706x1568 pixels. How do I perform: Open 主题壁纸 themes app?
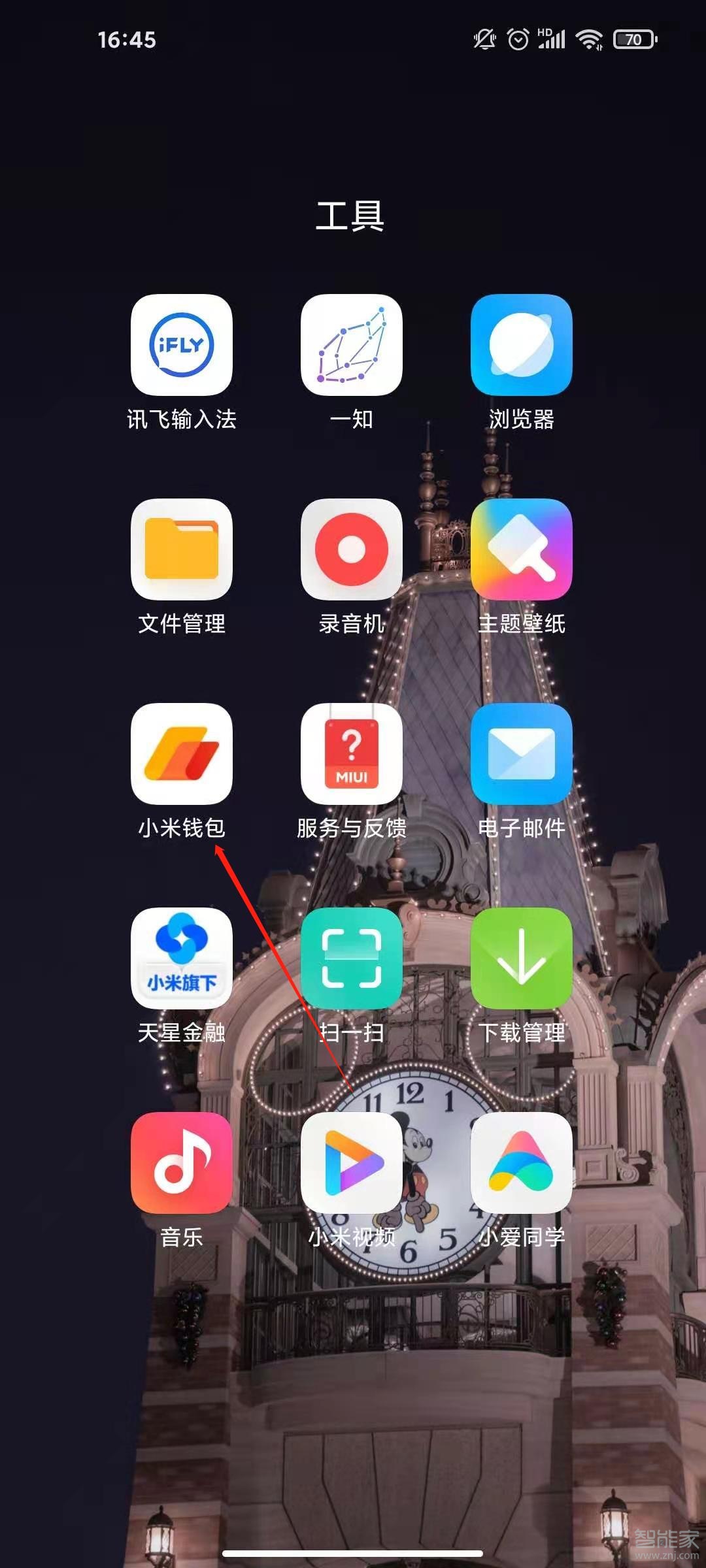[522, 549]
